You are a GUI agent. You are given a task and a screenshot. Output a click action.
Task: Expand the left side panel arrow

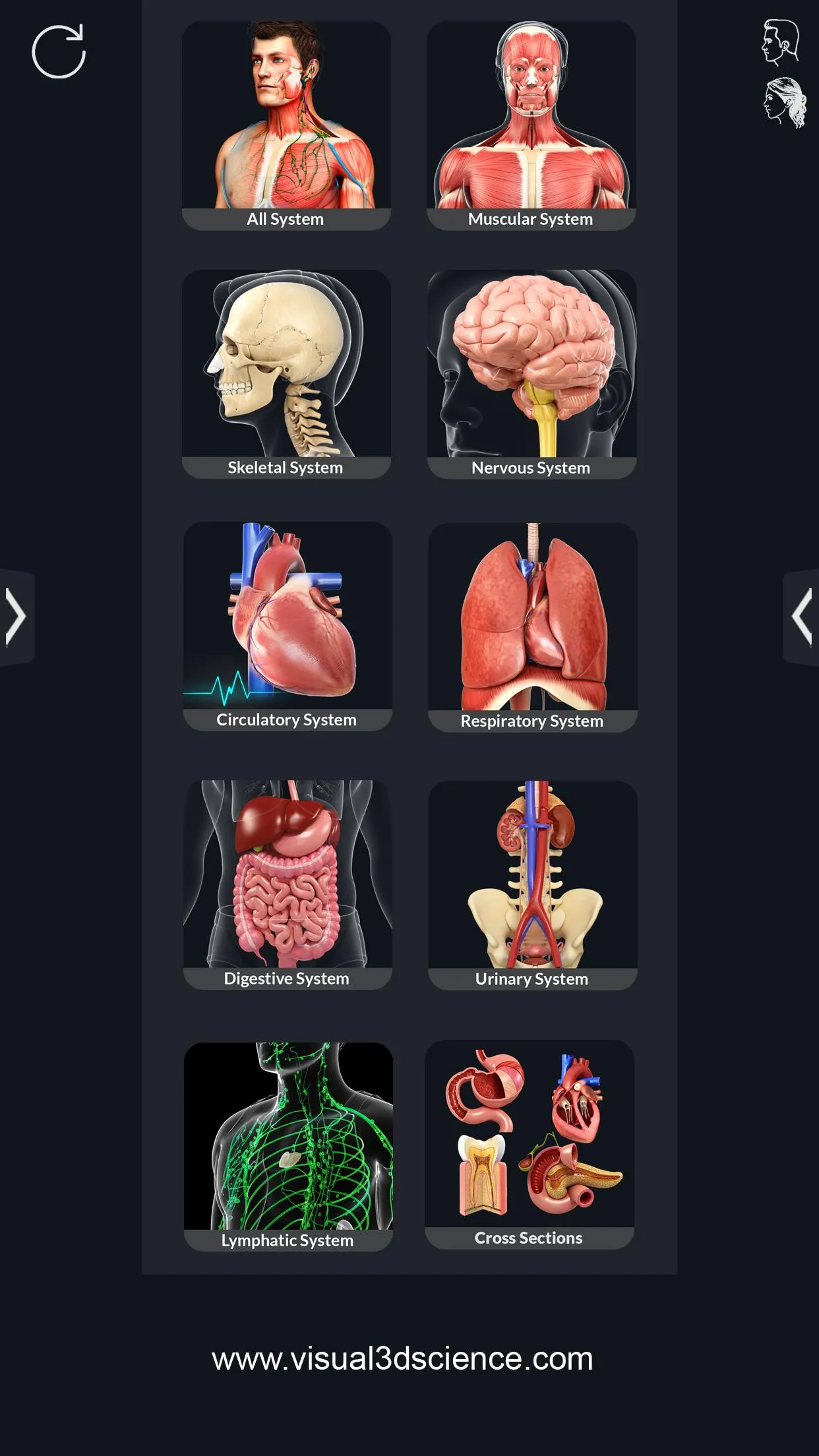point(16,617)
